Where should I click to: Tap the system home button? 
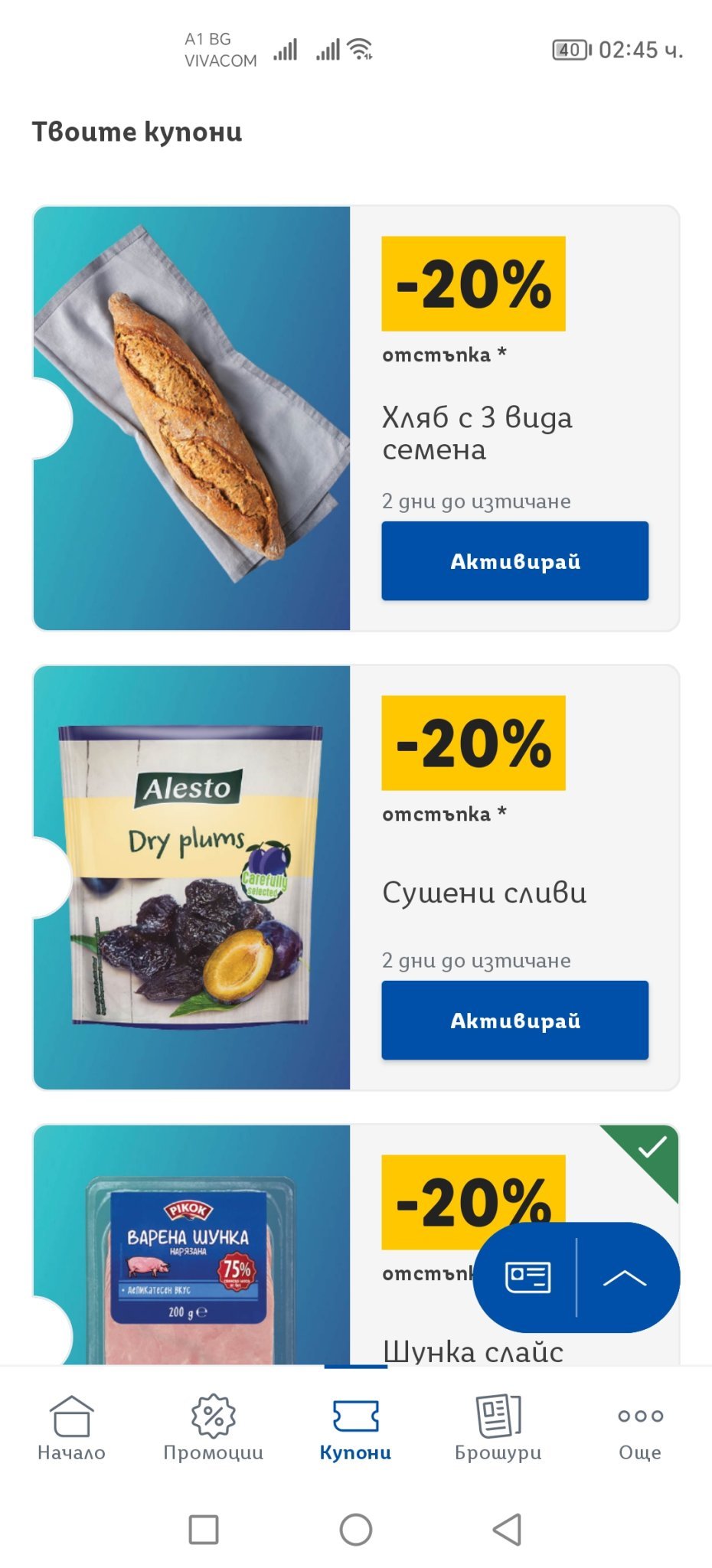pos(356,1529)
